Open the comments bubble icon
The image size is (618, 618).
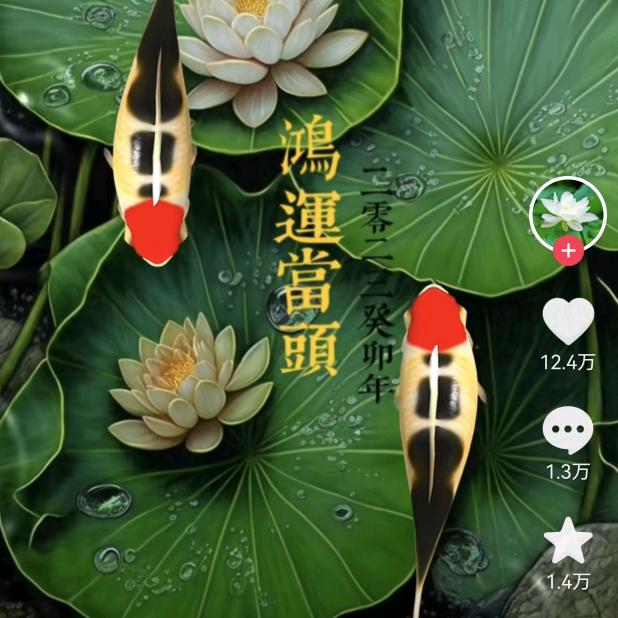(567, 430)
